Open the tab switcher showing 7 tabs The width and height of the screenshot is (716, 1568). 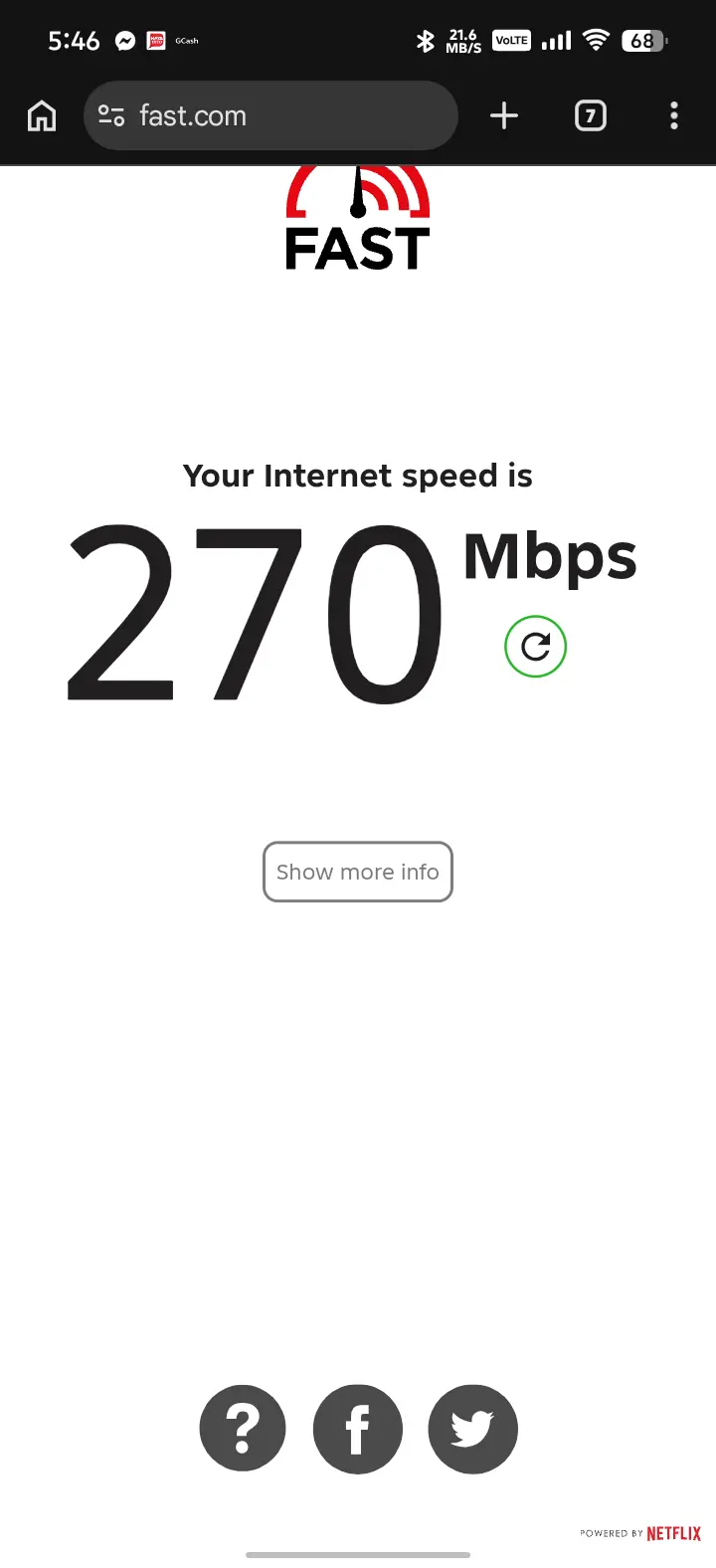tap(591, 116)
